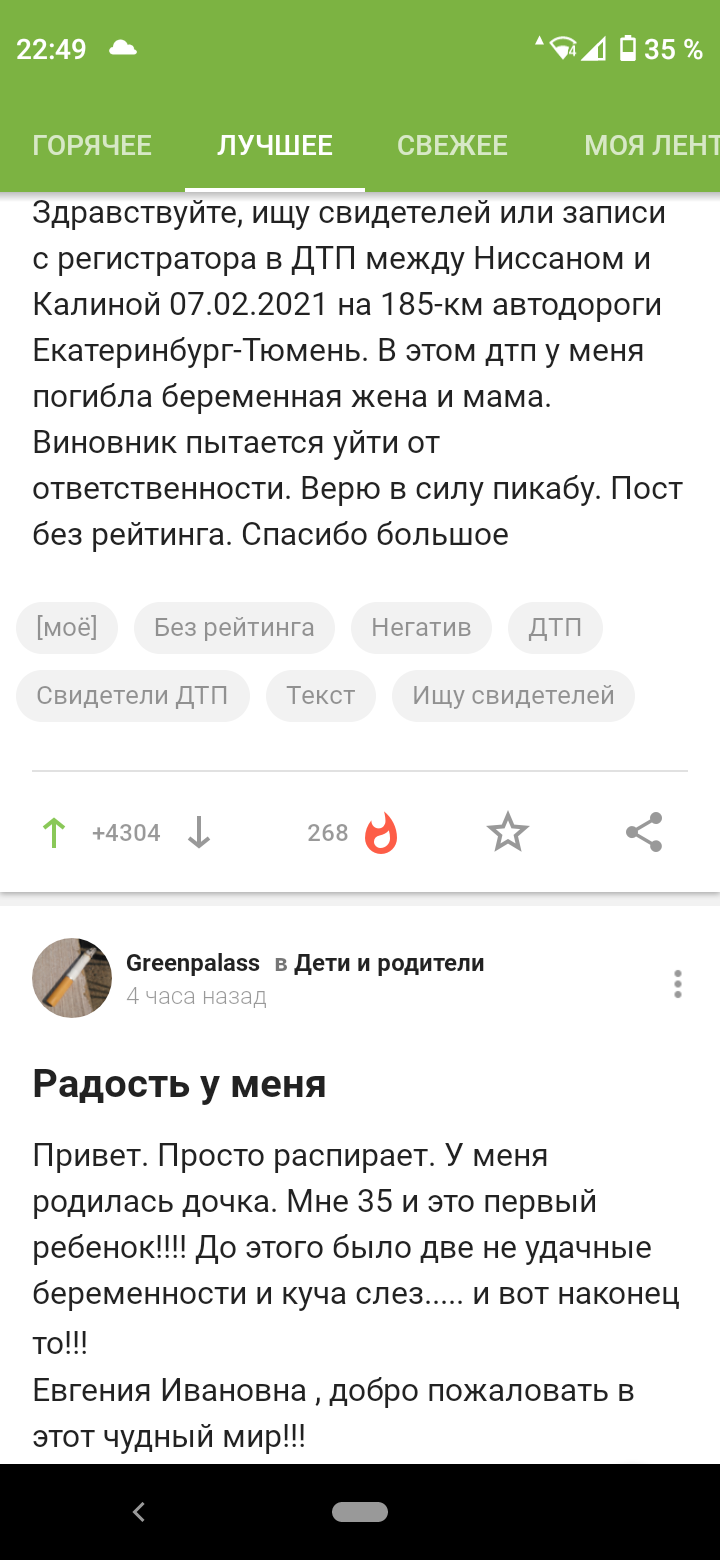Upvote the post with +4304 rating
Viewport: 720px width, 1560px height.
(54, 833)
